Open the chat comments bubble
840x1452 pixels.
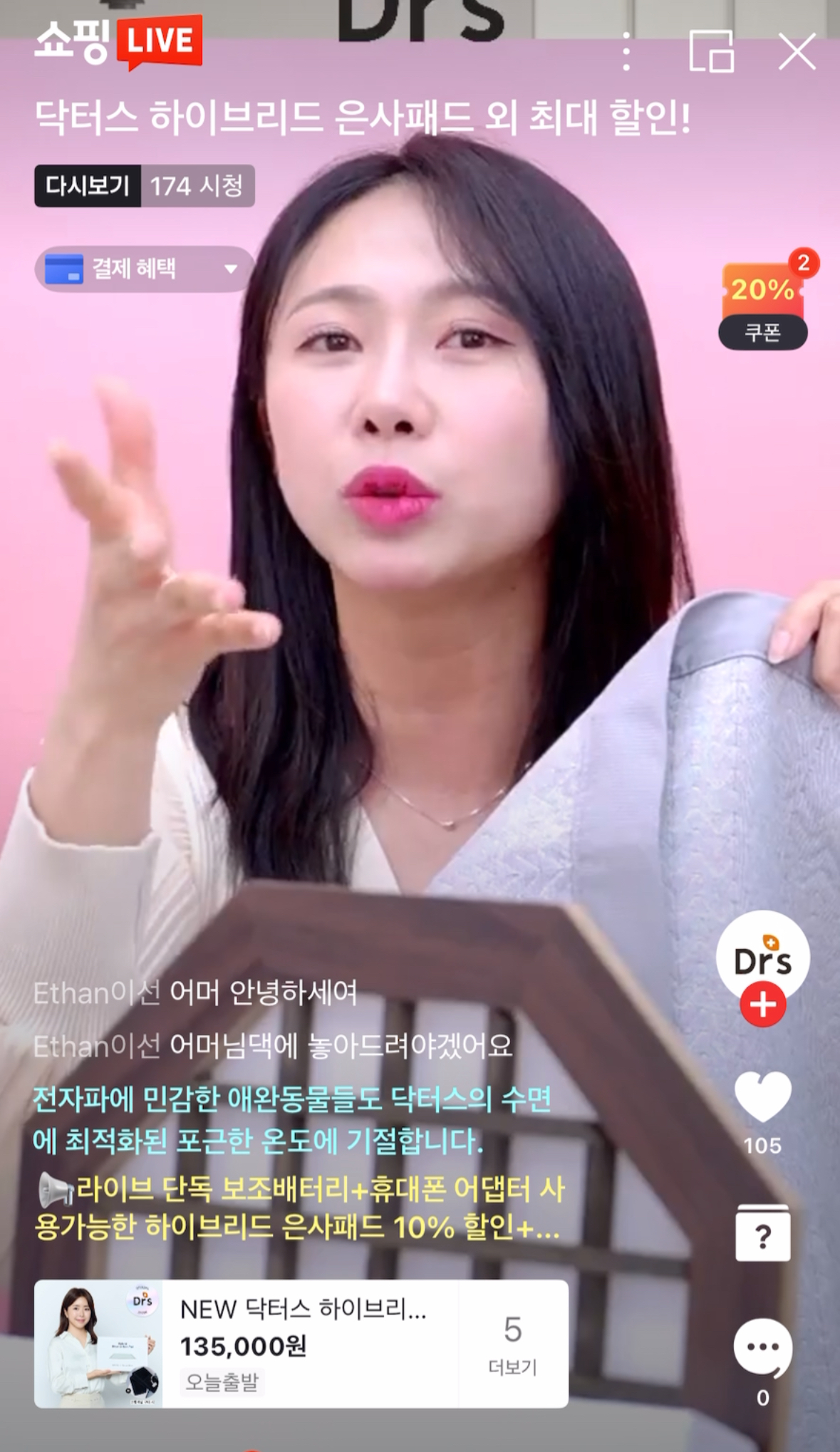click(x=762, y=1349)
